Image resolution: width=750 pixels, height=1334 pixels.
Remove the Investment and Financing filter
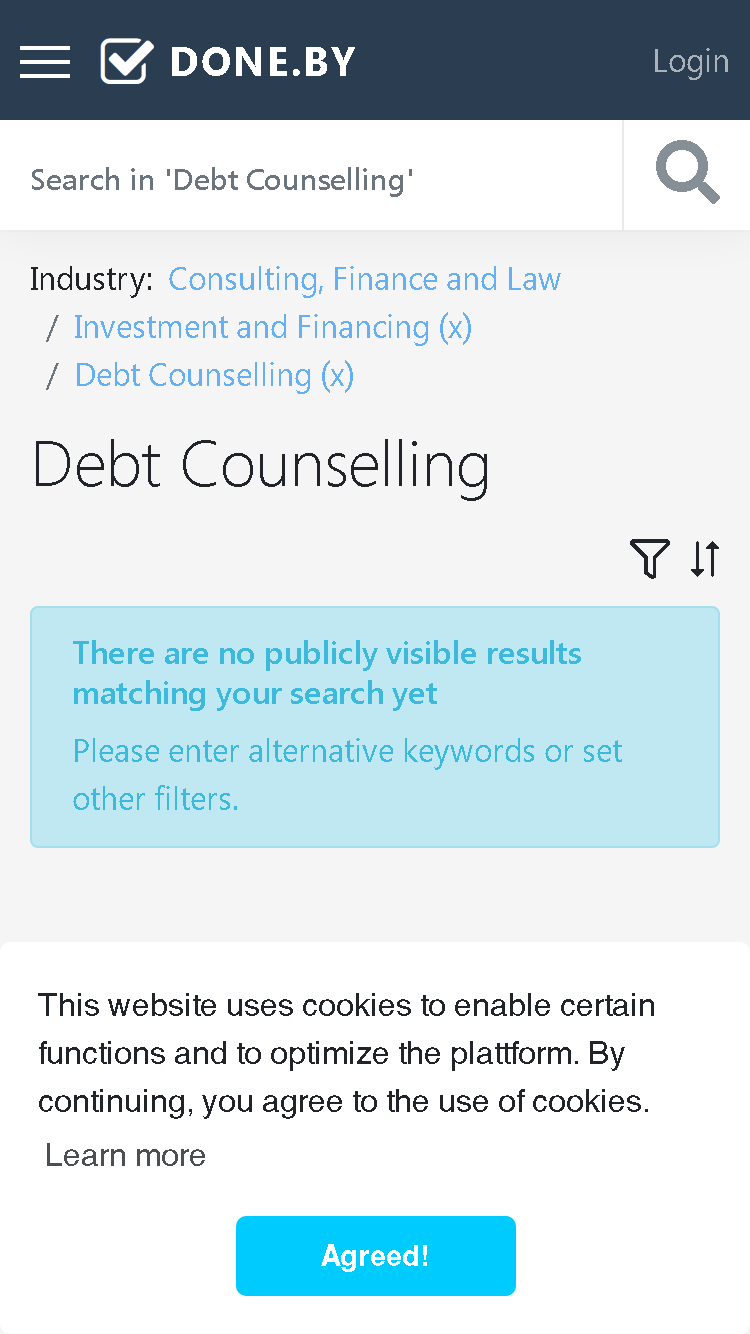(x=272, y=327)
